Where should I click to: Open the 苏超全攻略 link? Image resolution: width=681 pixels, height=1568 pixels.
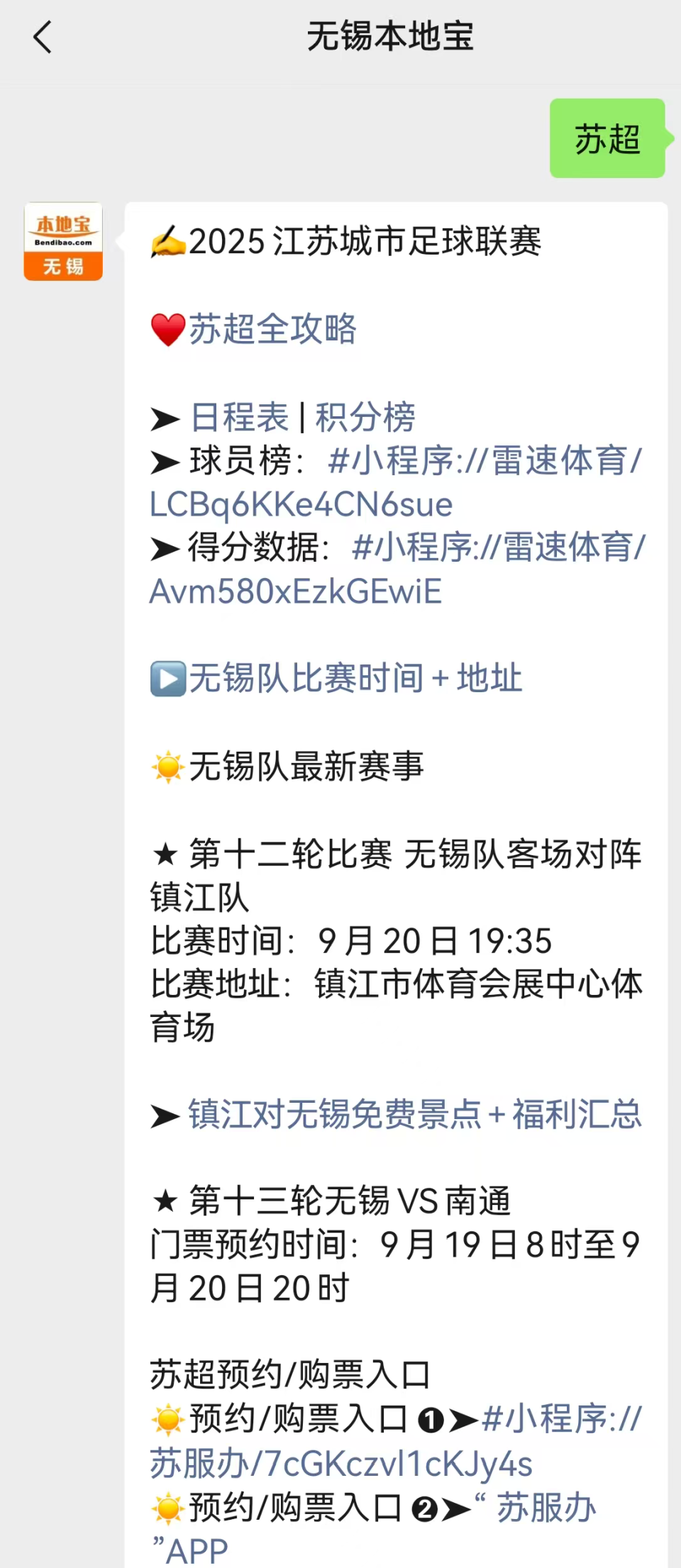click(x=272, y=329)
